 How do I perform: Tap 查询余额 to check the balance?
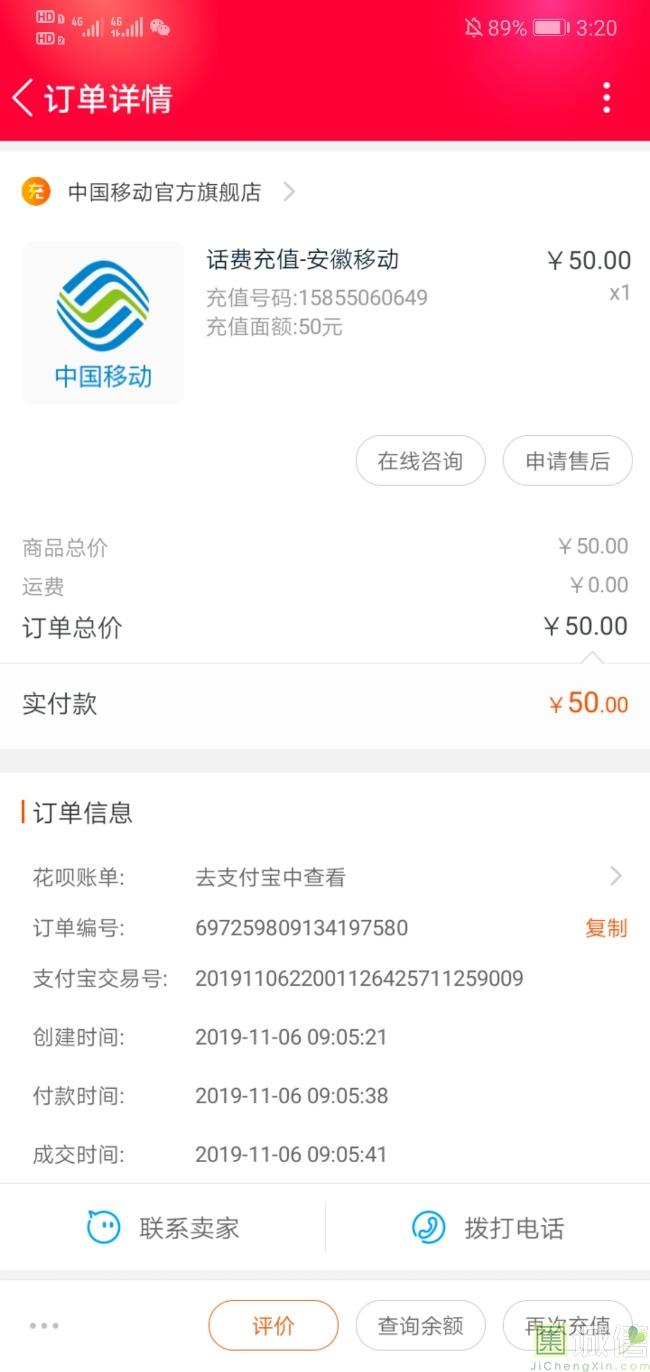pyautogui.click(x=420, y=1326)
